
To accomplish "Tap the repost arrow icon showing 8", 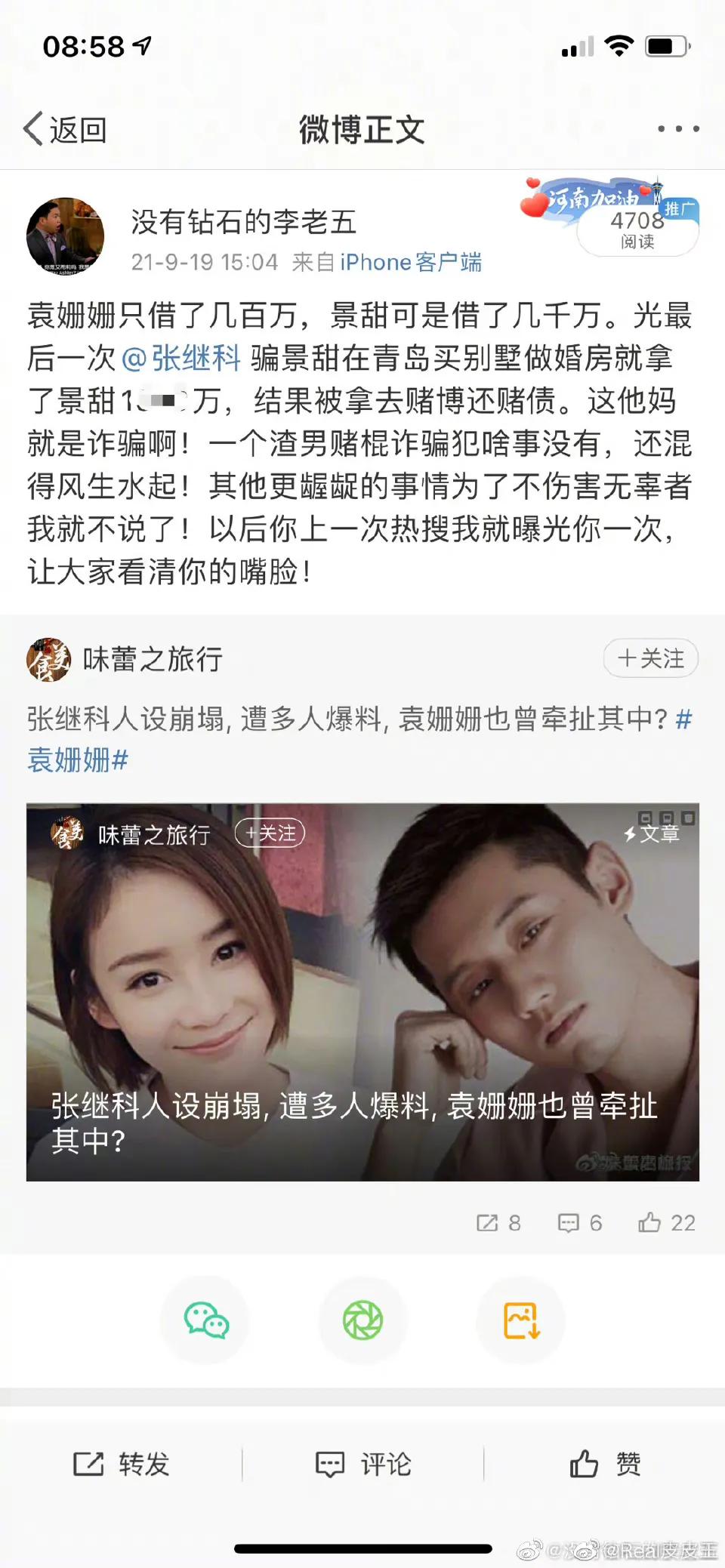I will pos(497,1223).
